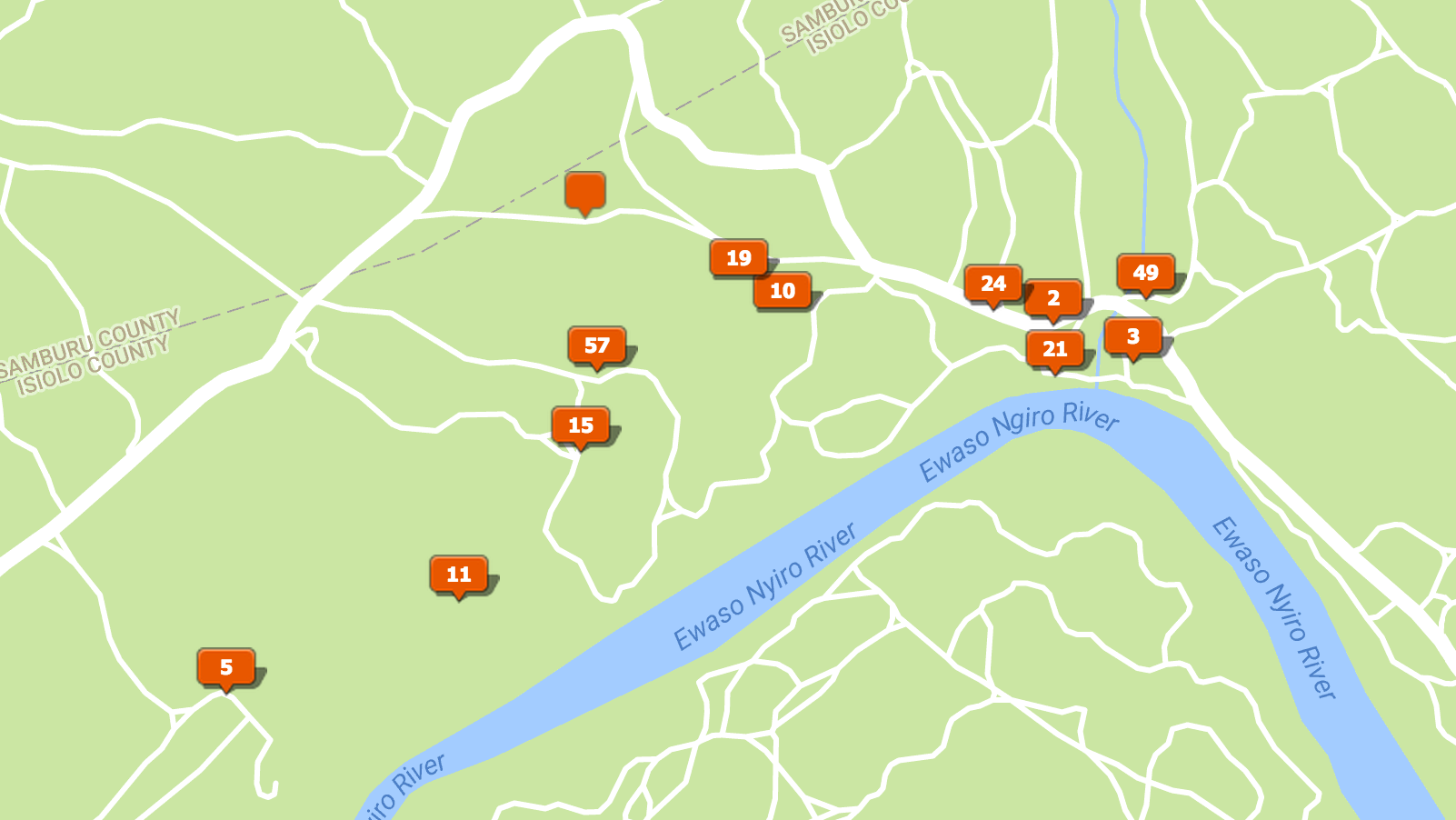Tap the marker labeled 3
1456x820 pixels.
[1132, 336]
